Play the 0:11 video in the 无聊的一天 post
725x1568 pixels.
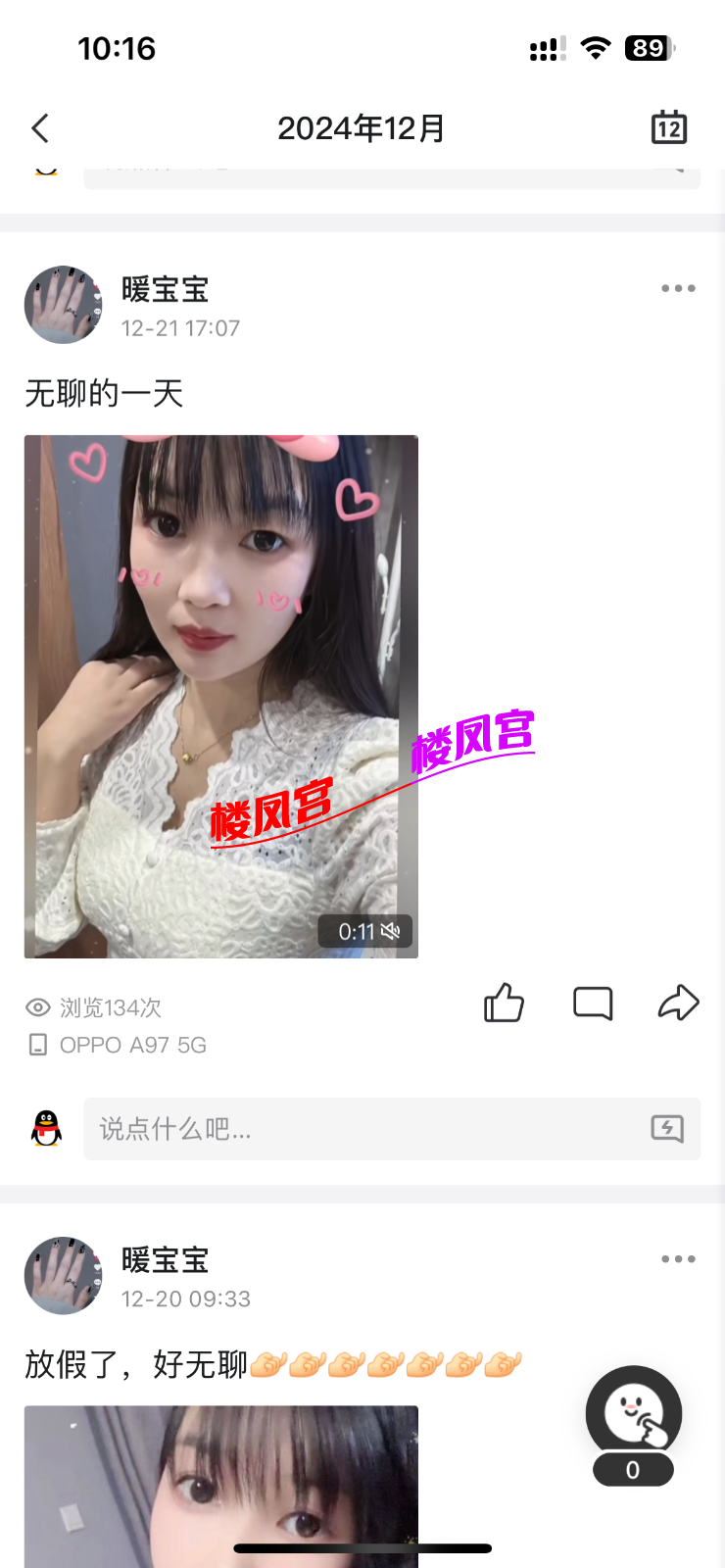(x=221, y=696)
